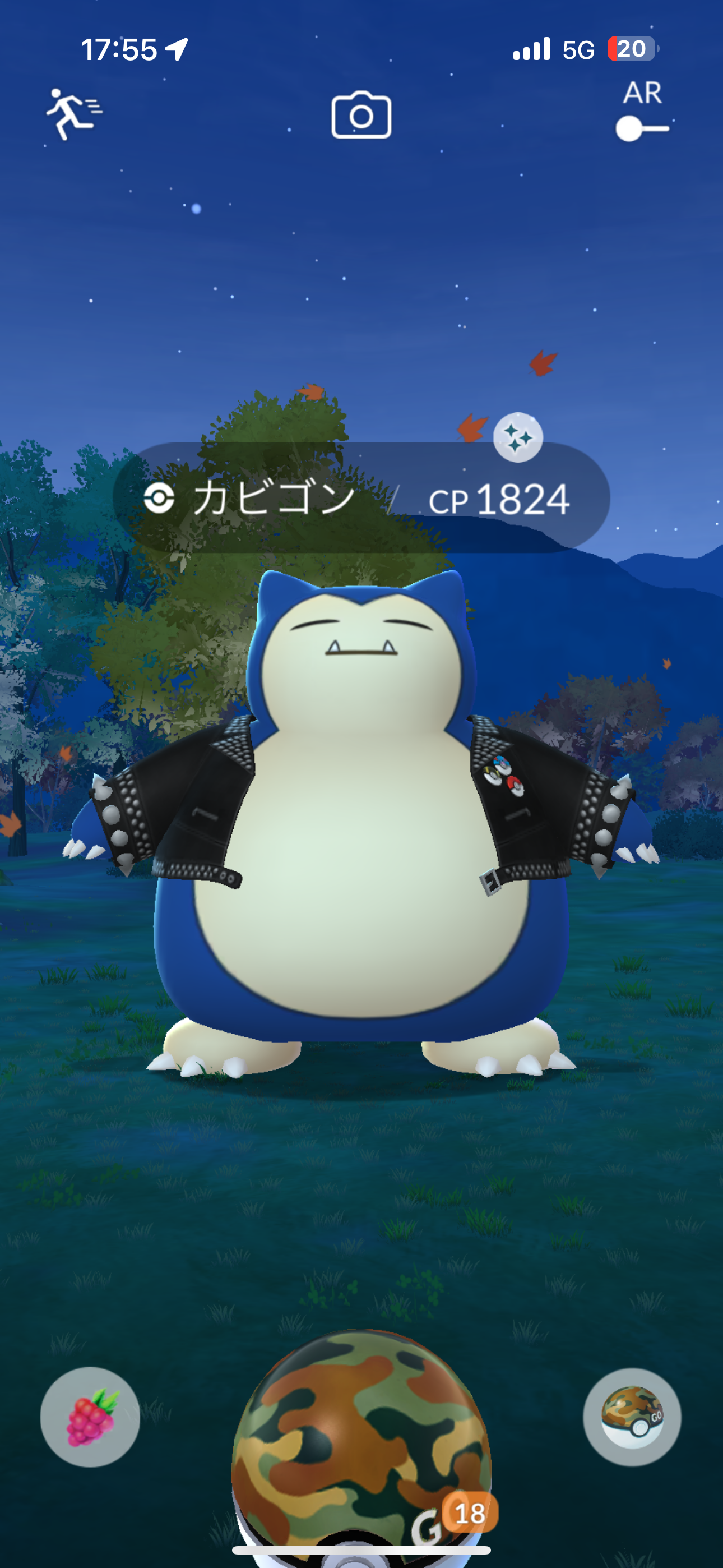The height and width of the screenshot is (1568, 723).
Task: Open the camera to take a photo
Action: pos(361,115)
